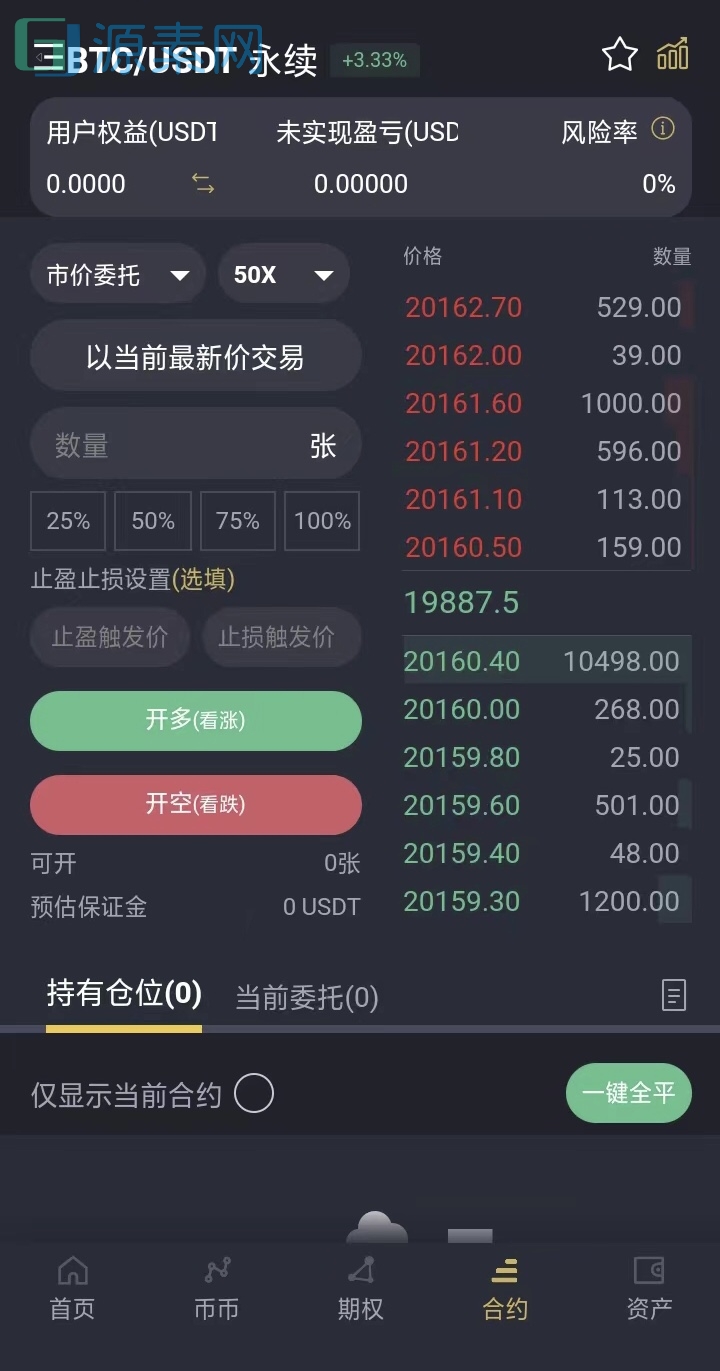Open the 市价委托 order type dropdown

(117, 273)
